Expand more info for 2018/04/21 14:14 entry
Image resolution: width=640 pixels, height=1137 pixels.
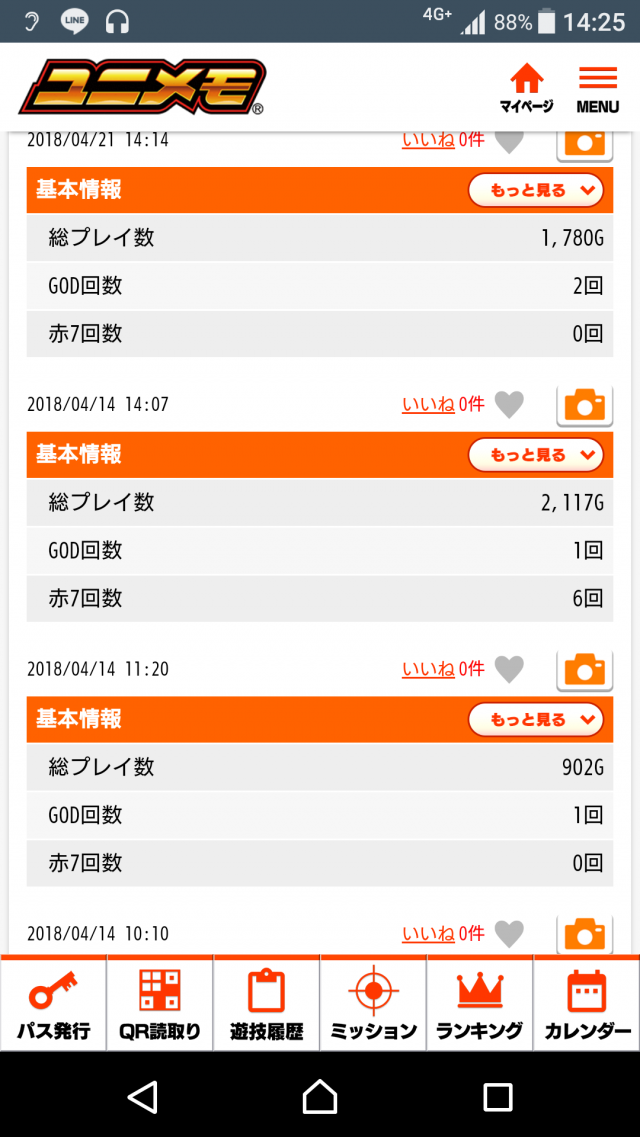[535, 190]
